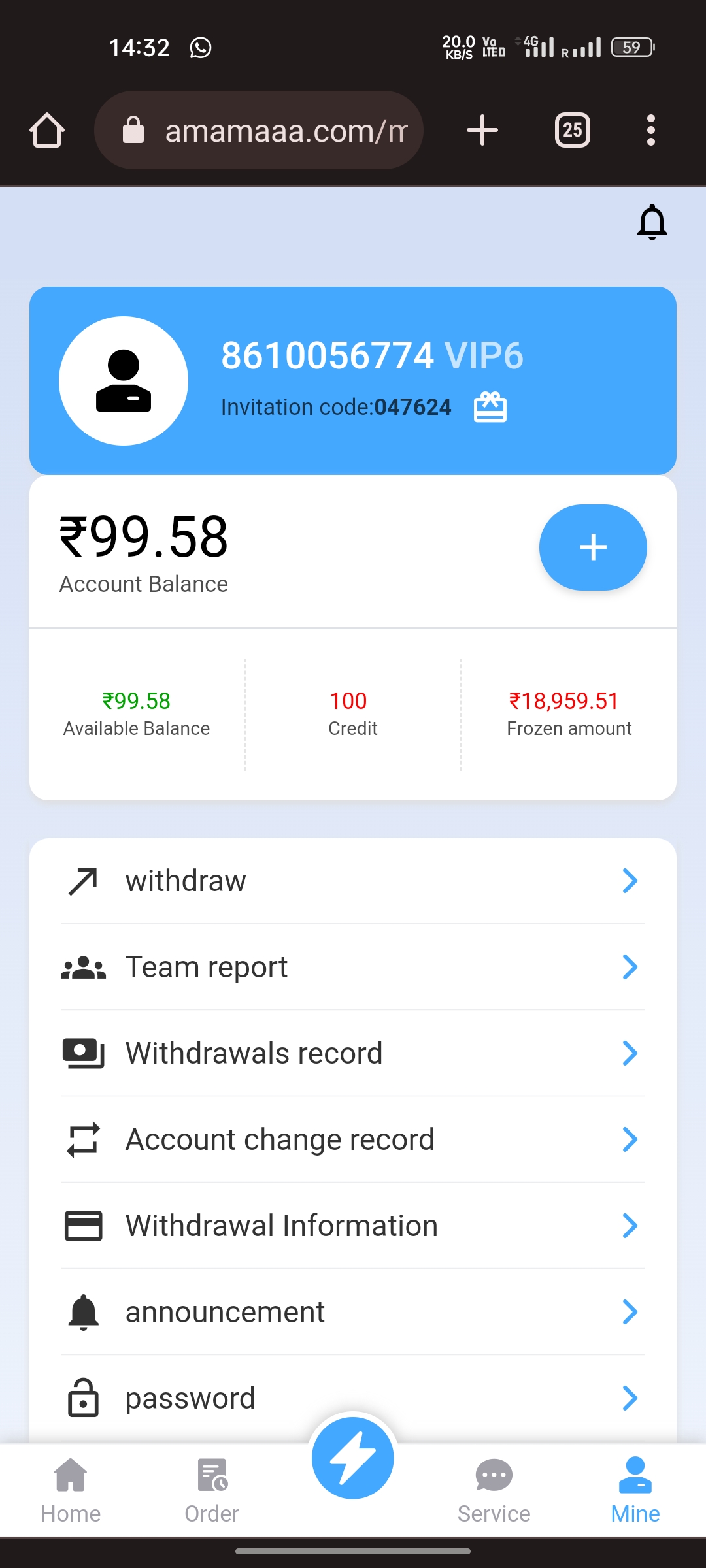Open the password settings row
706x1568 pixels.
pos(353,1398)
